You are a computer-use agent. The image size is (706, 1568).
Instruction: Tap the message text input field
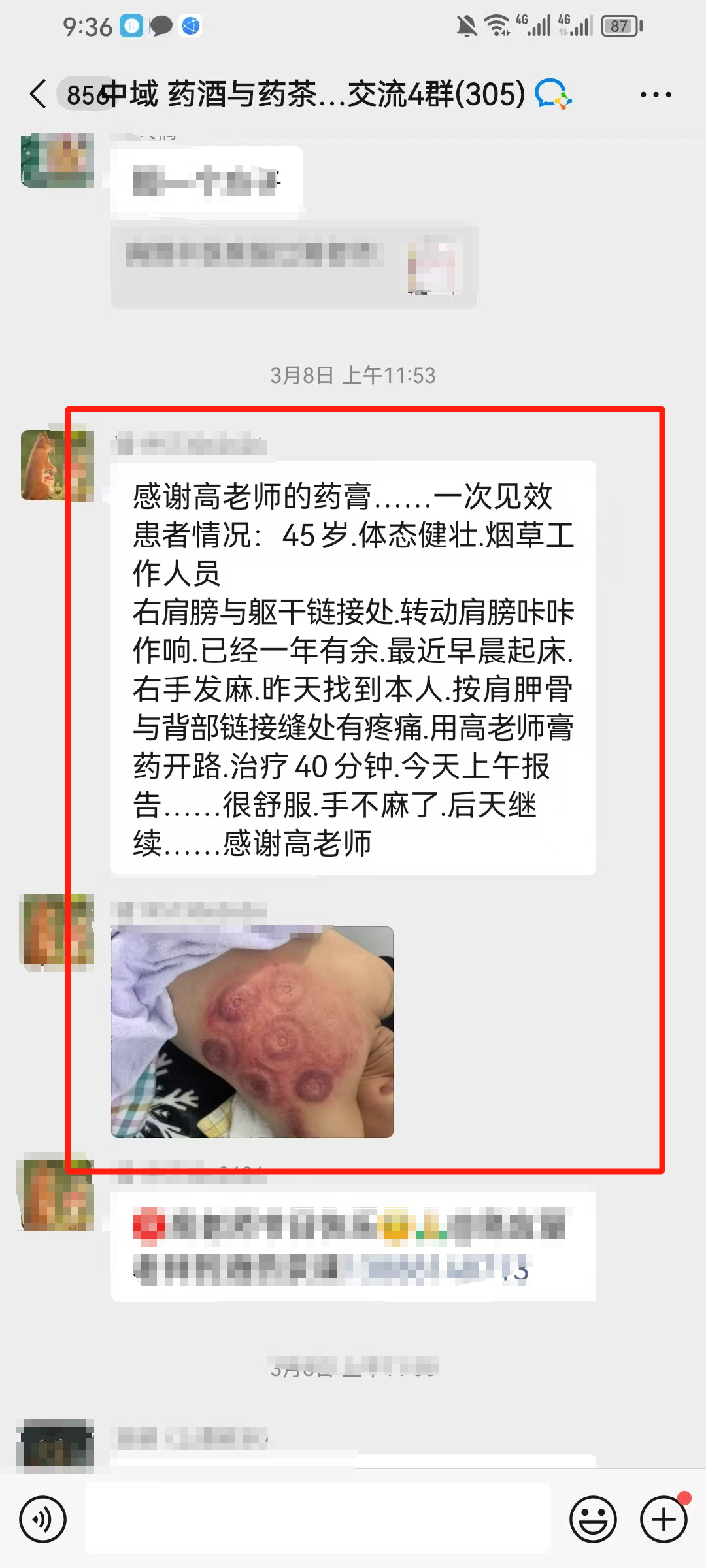(x=318, y=1519)
